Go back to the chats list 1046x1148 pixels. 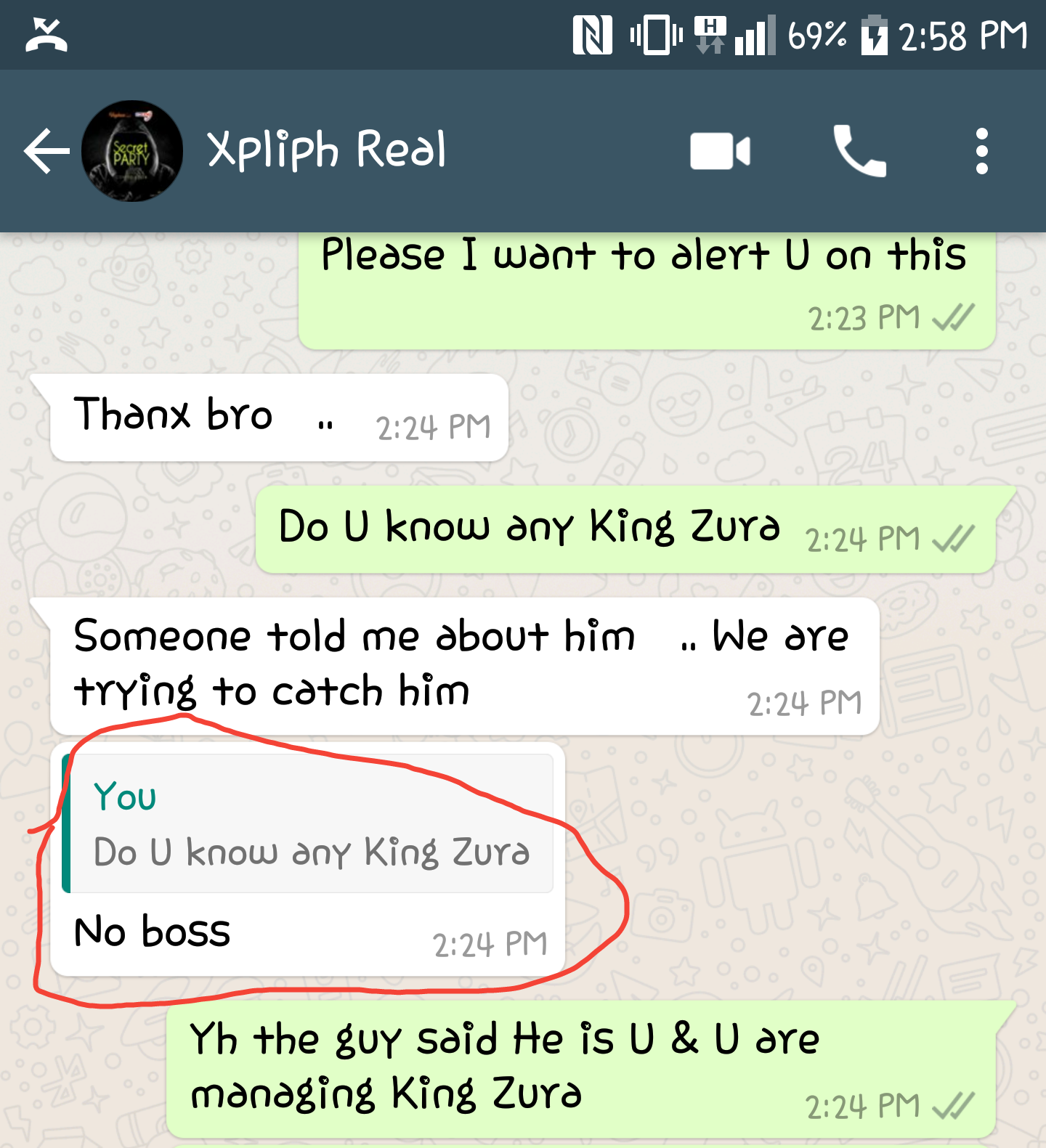(45, 151)
